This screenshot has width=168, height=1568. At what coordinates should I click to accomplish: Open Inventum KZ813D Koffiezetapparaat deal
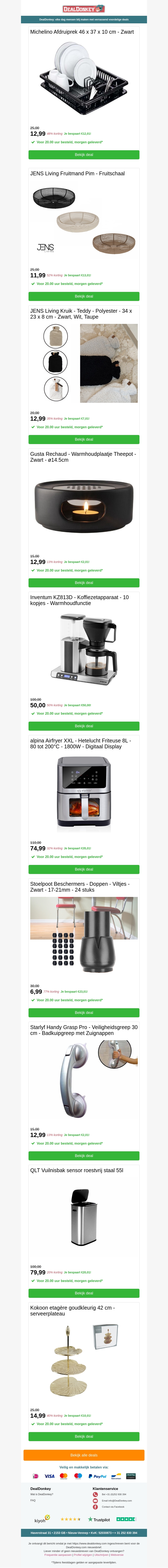click(84, 726)
